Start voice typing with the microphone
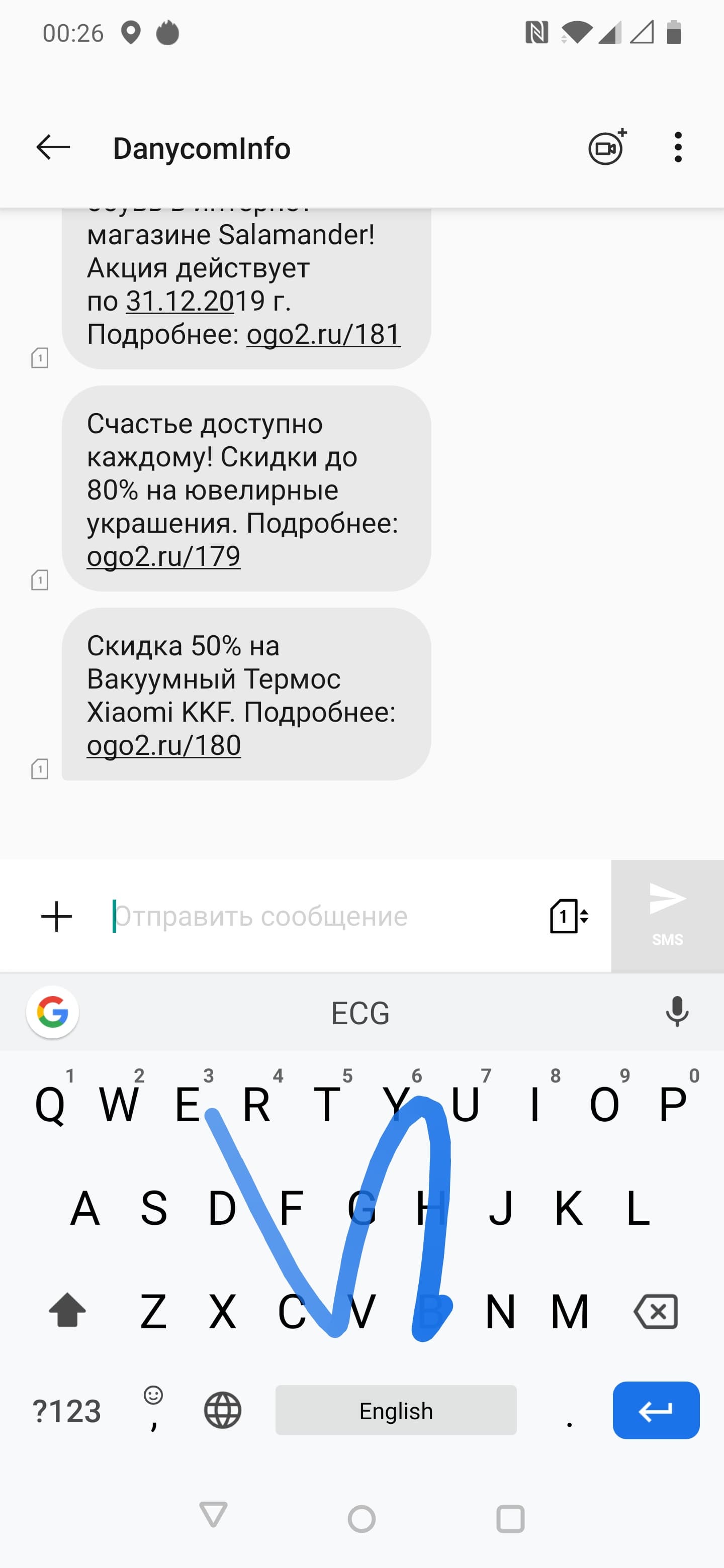Screen dimensions: 724x1568 [677, 1012]
